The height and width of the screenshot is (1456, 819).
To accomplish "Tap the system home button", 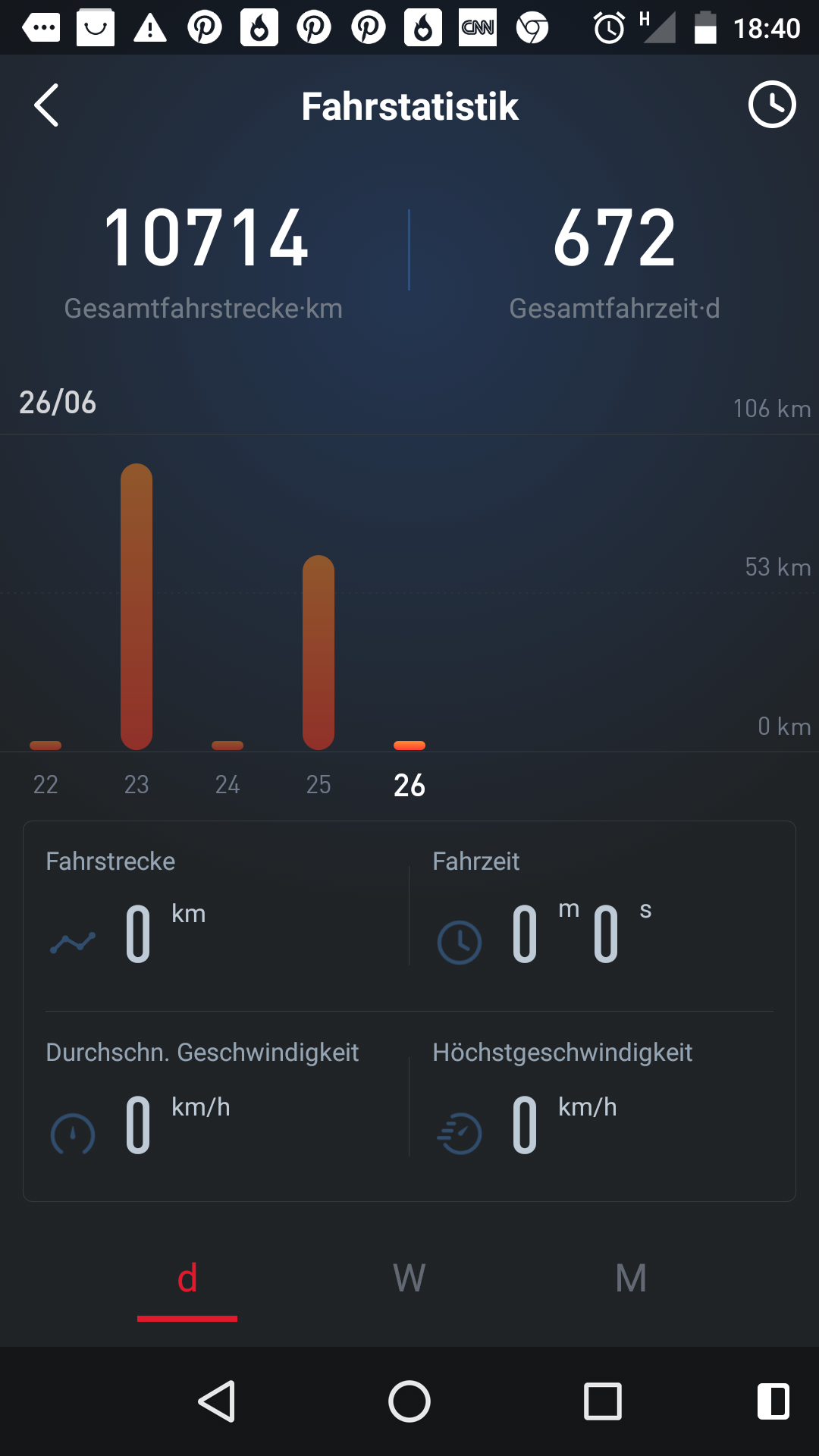I will pos(409,1401).
